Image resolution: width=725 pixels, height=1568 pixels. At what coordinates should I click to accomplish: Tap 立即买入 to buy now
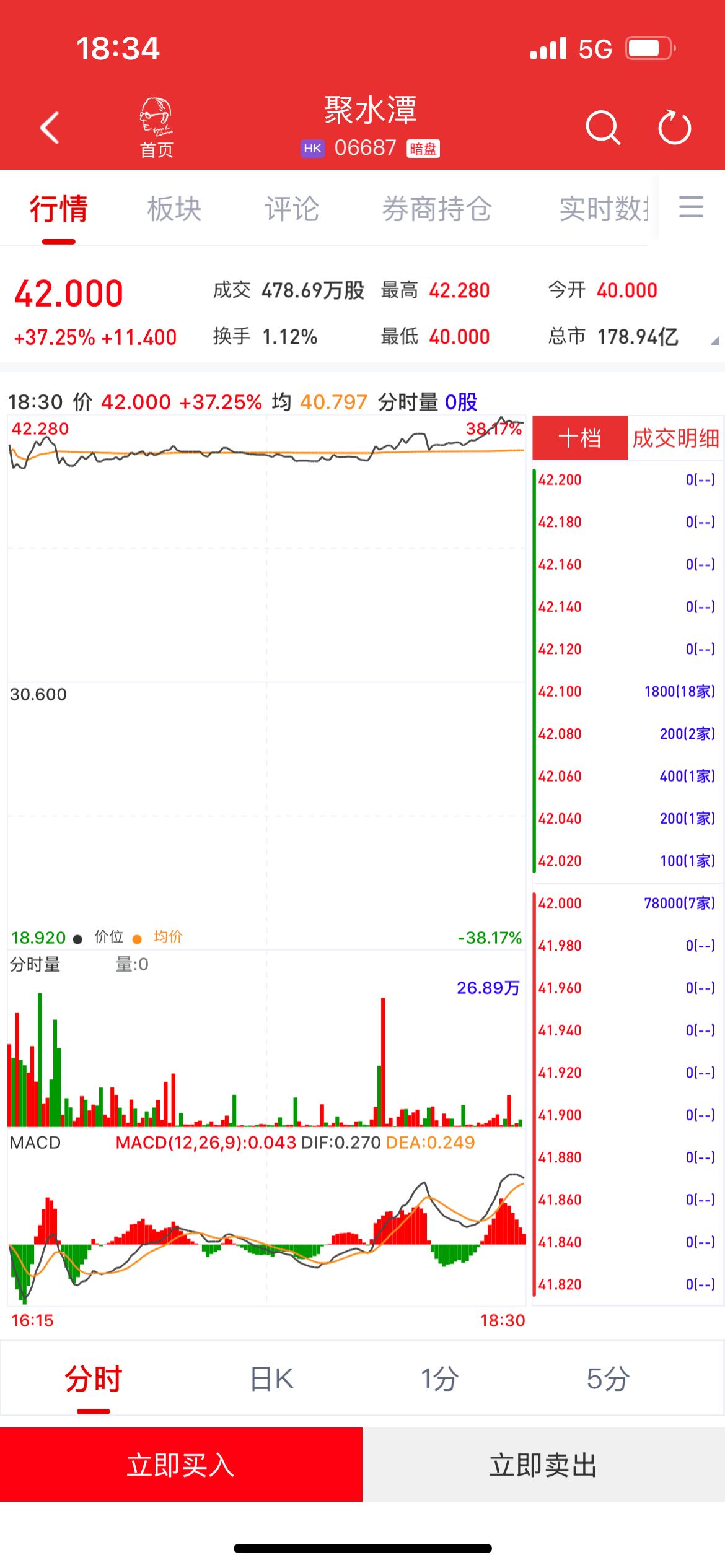tap(181, 1465)
